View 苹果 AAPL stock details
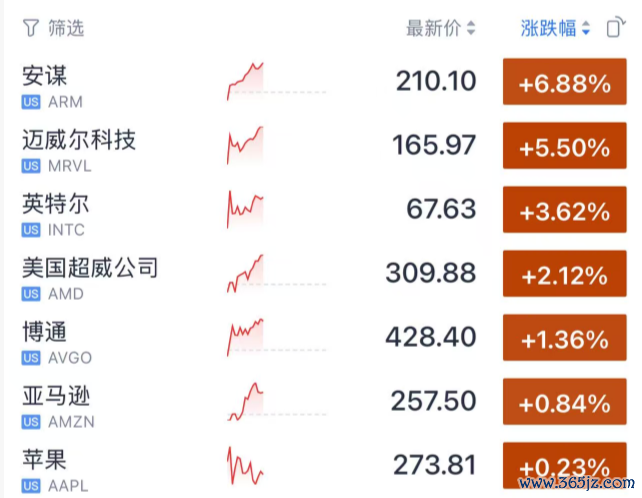This screenshot has width=642, height=498. click(323, 466)
